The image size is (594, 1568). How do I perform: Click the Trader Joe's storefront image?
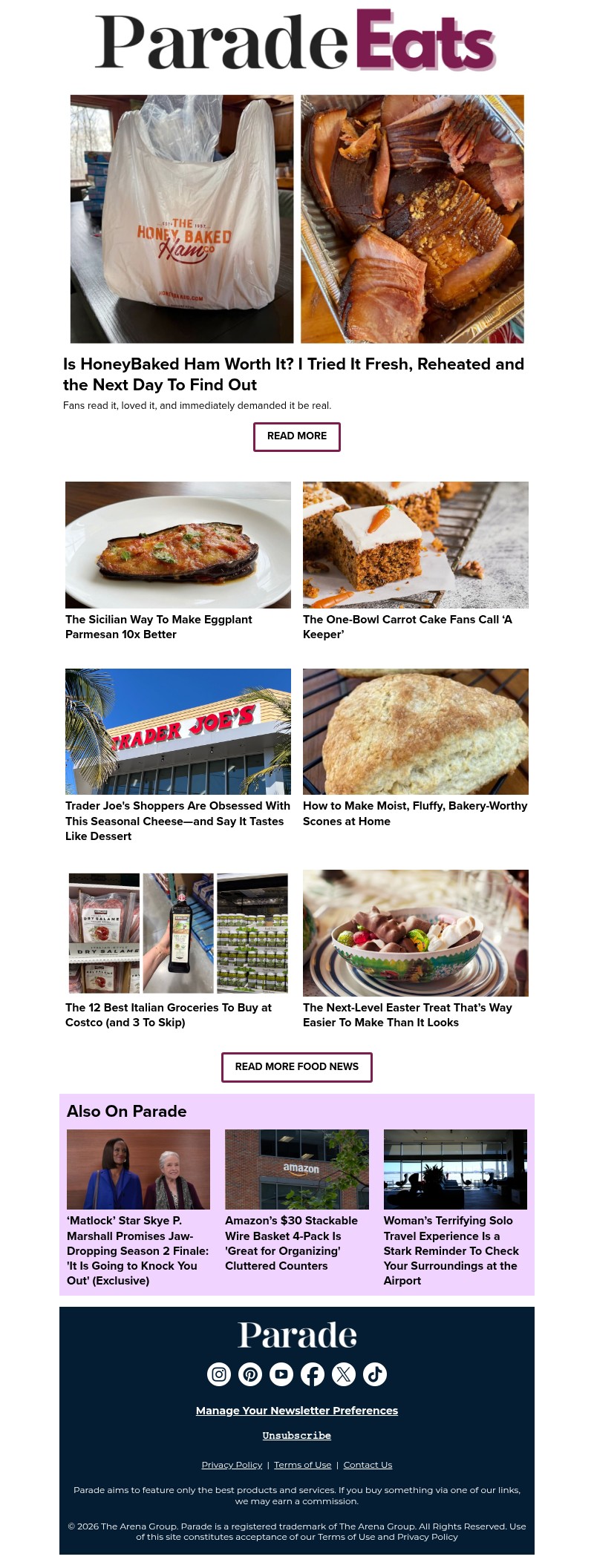pos(178,731)
